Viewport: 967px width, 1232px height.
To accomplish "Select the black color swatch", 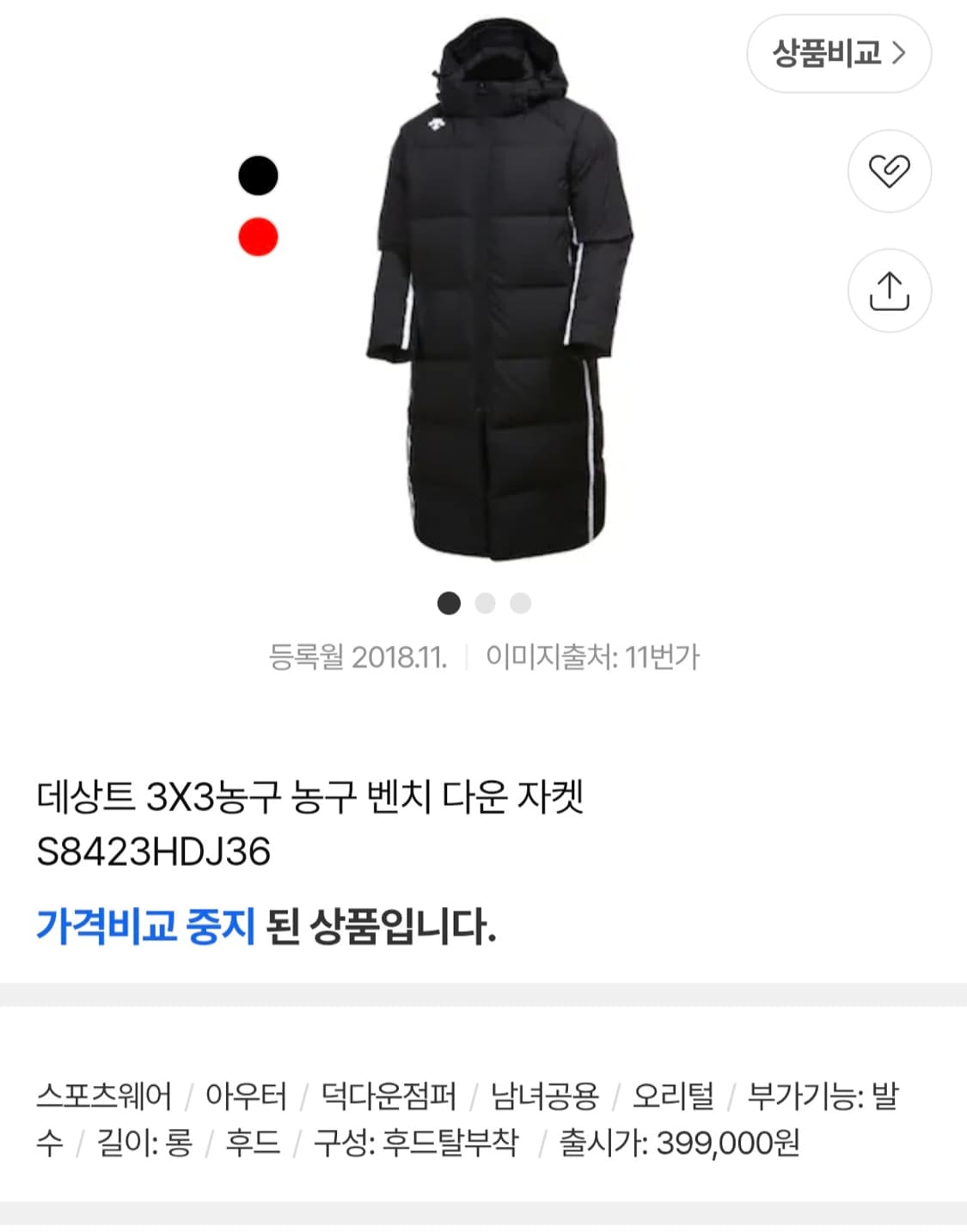I will pyautogui.click(x=257, y=174).
